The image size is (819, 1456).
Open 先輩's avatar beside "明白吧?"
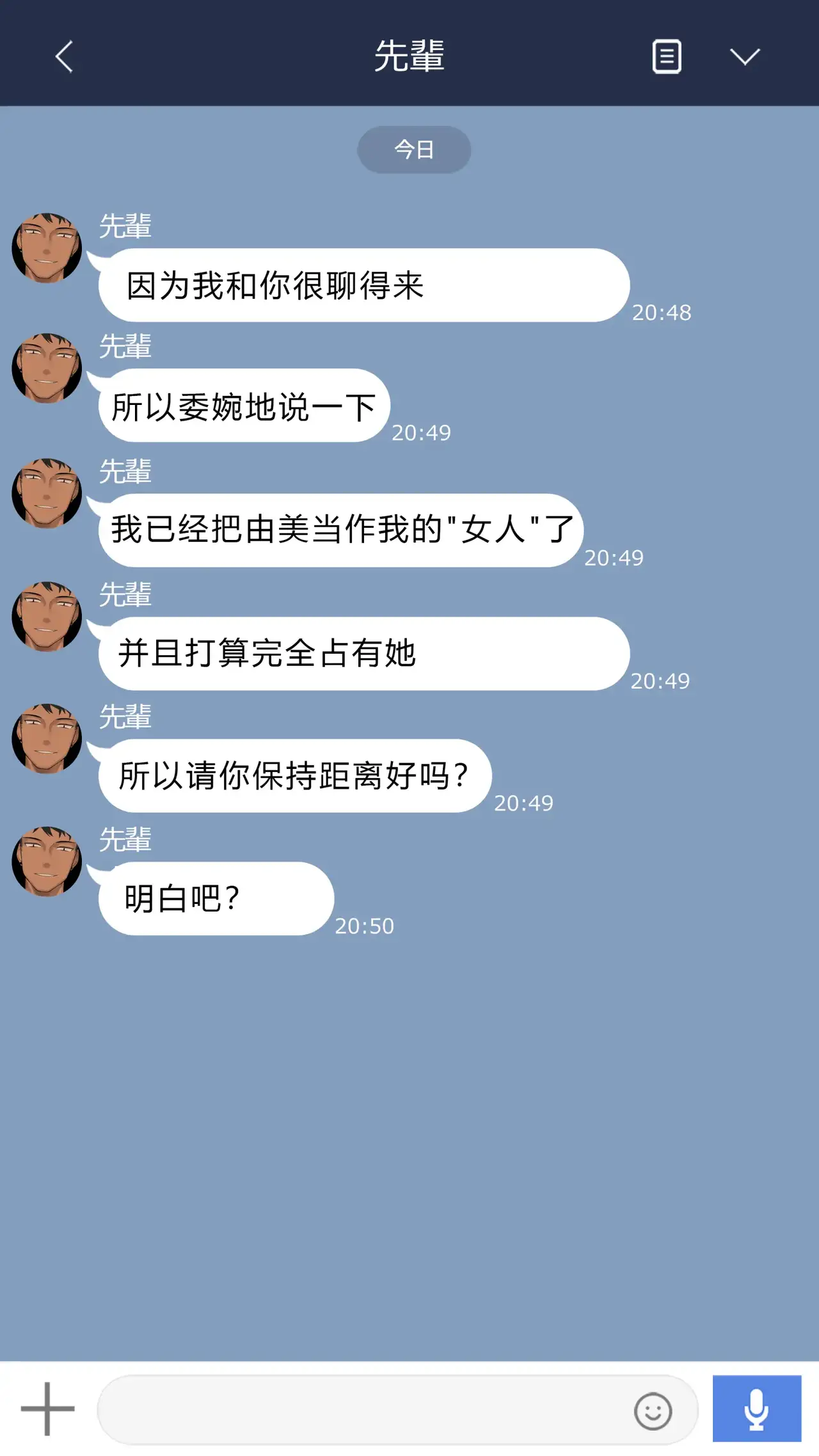[47, 861]
